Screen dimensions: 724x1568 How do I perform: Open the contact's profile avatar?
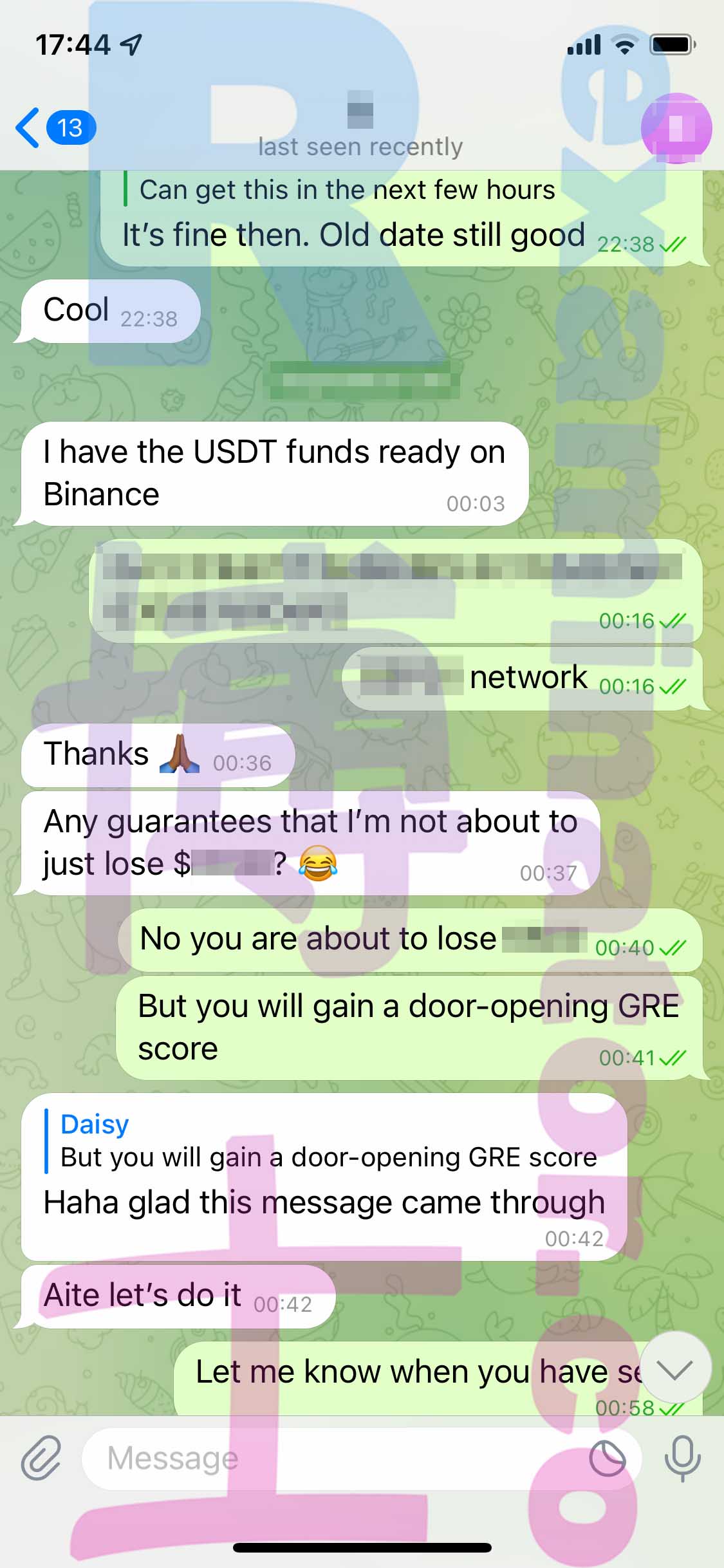(x=676, y=128)
